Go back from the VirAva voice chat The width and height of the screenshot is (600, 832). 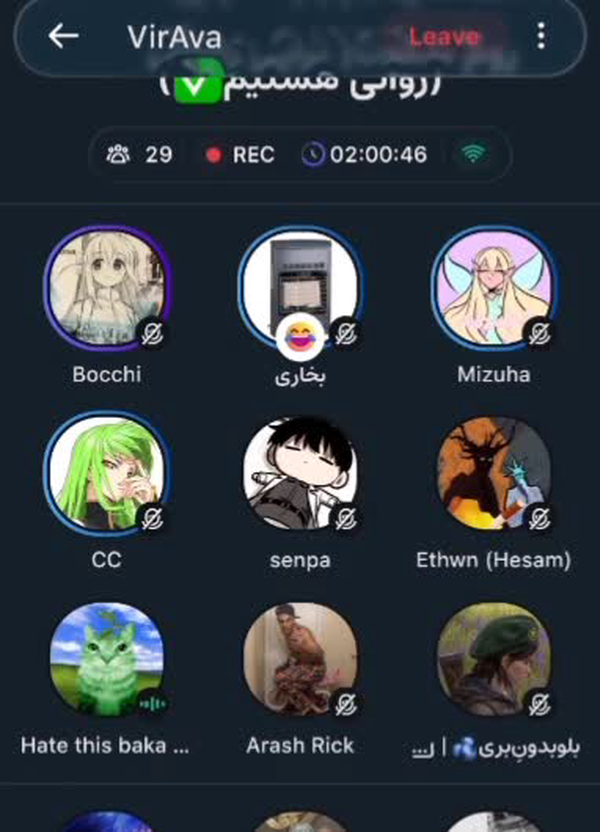pos(63,37)
